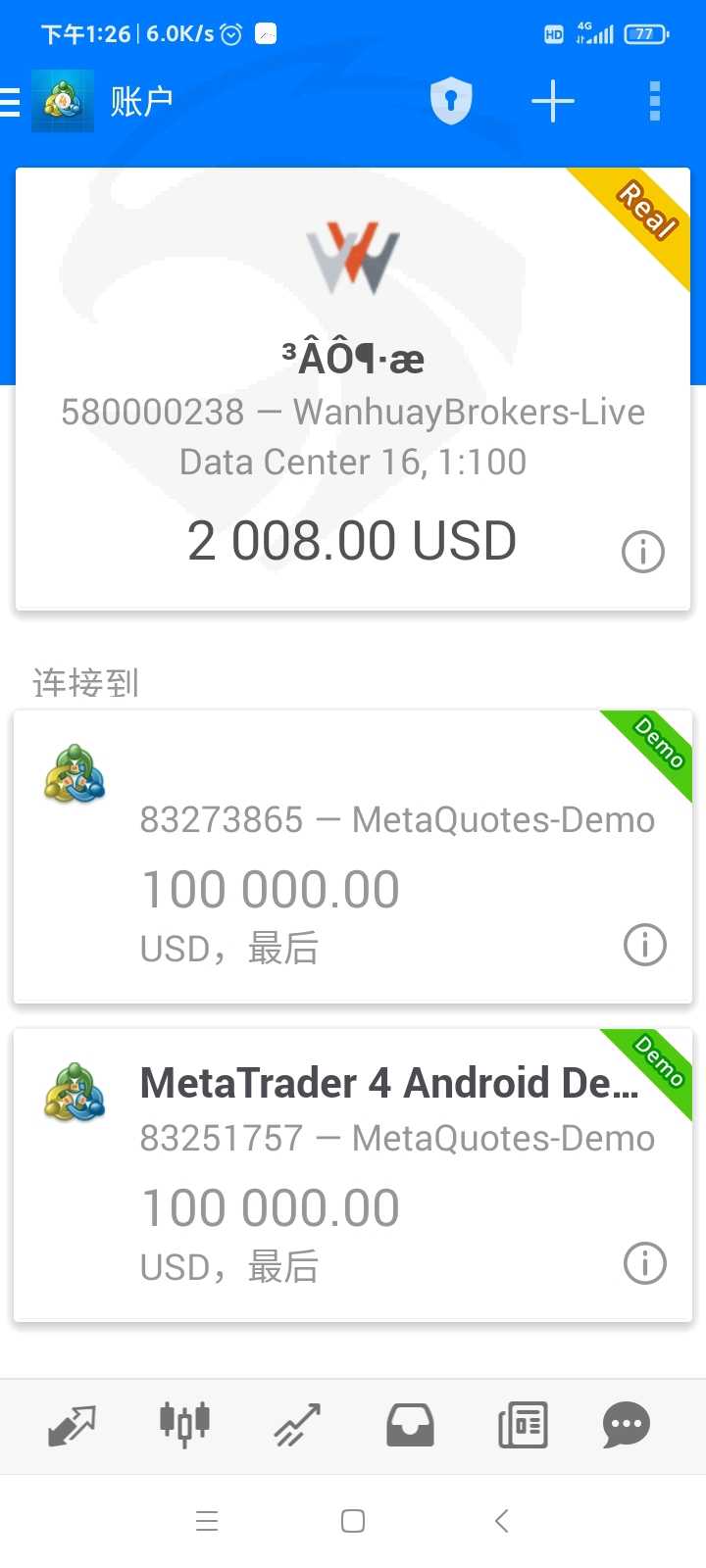
Task: Switch to the history inbox tab
Action: tap(410, 1425)
